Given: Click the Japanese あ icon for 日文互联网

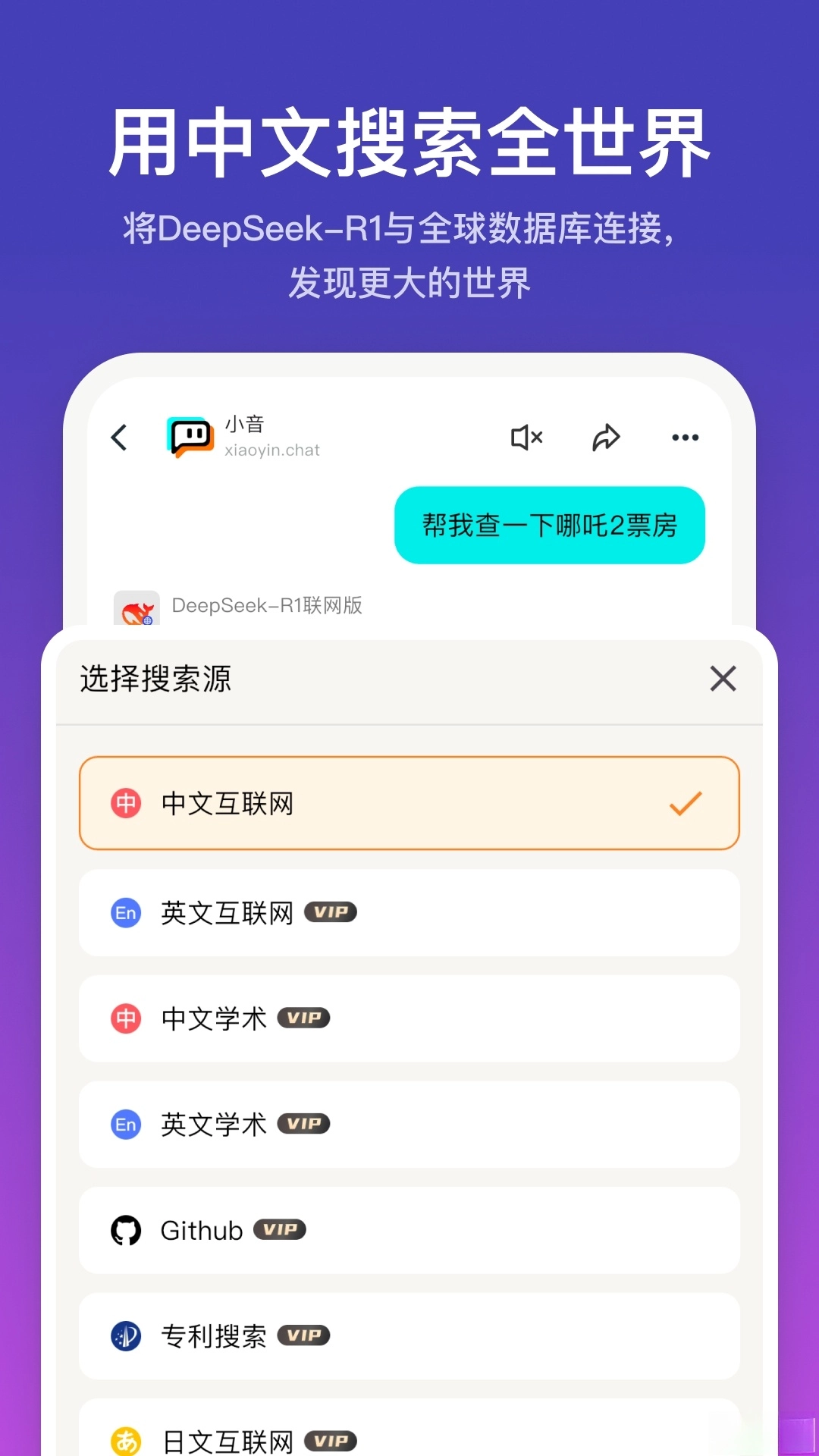Looking at the screenshot, I should pyautogui.click(x=127, y=1439).
